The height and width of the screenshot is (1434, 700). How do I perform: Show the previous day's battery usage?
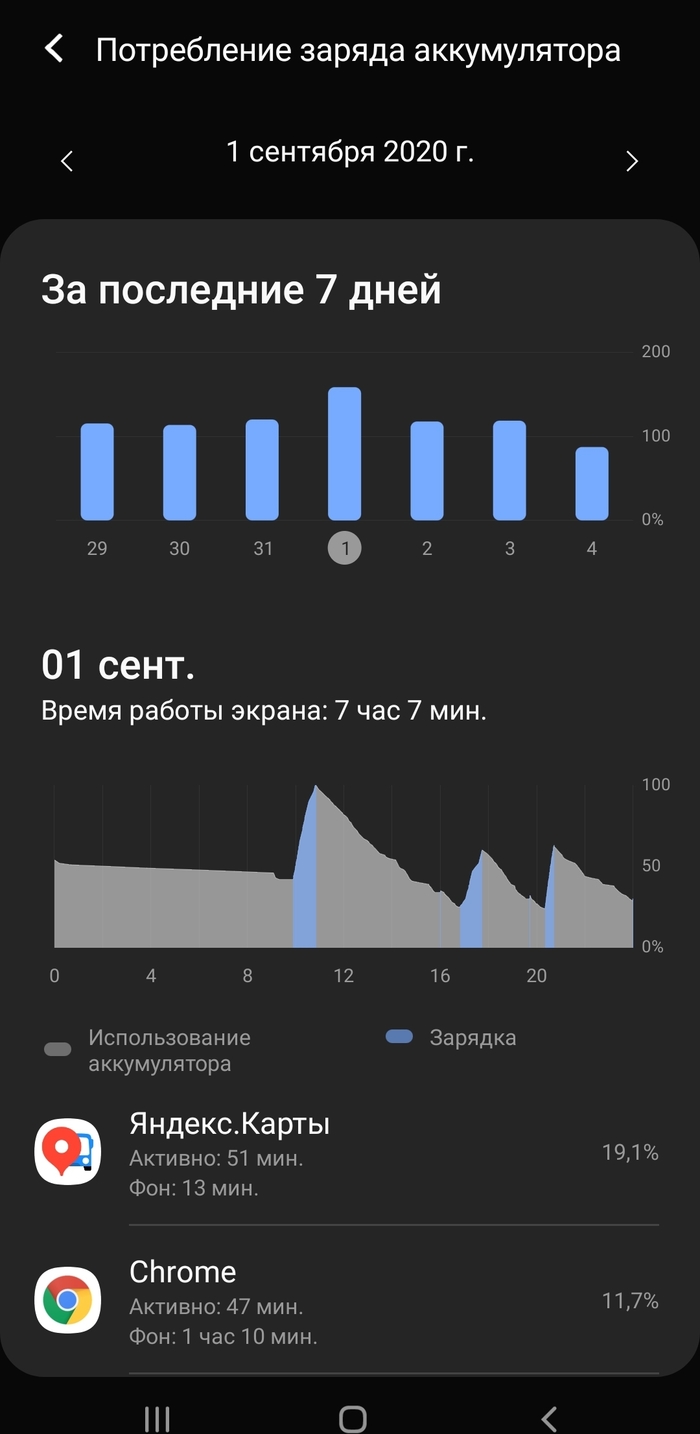pyautogui.click(x=67, y=161)
